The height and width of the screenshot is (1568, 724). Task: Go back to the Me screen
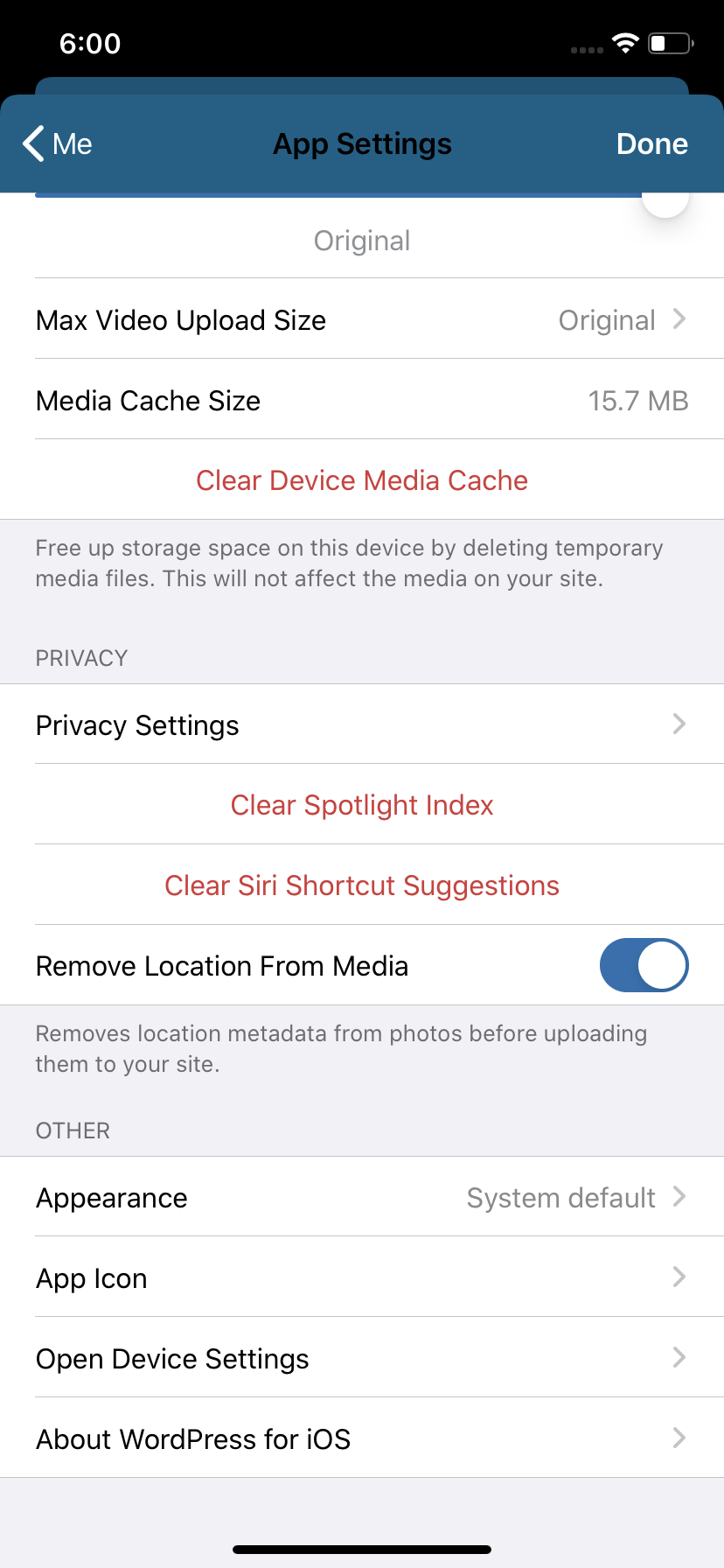click(x=58, y=143)
